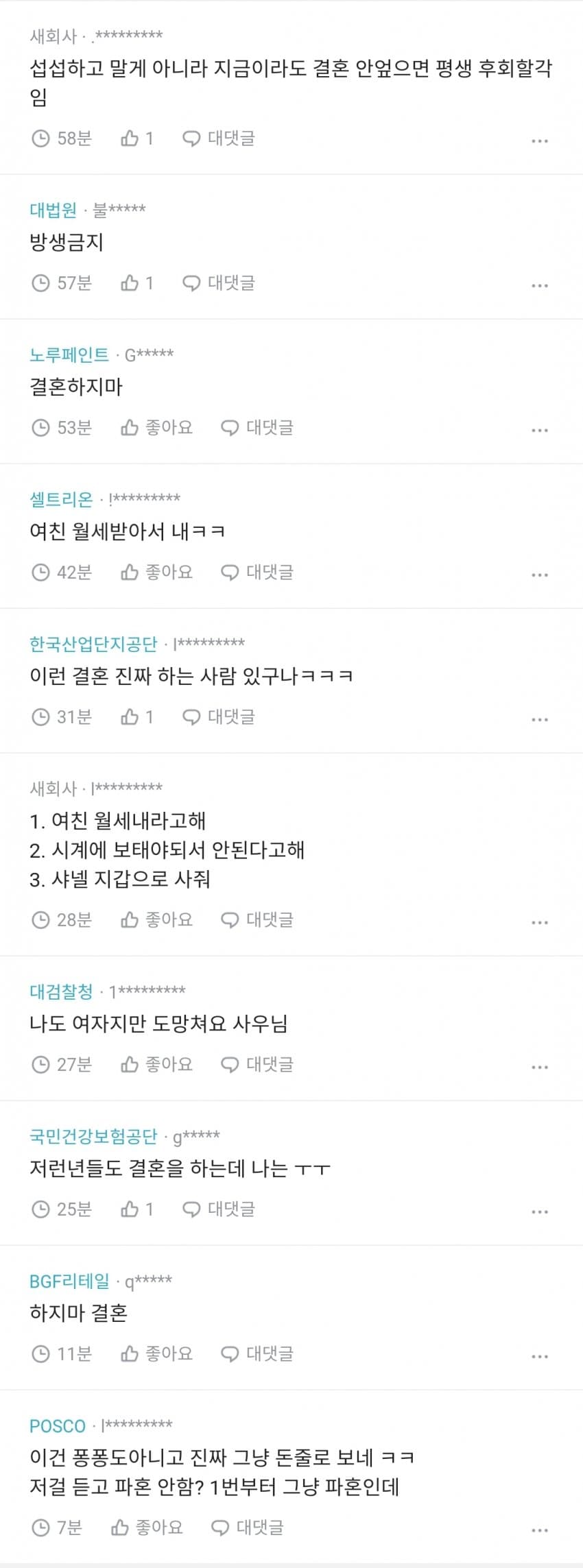Open more options for 노루페인트's comment
Screen dimensions: 583x1568
(540, 429)
